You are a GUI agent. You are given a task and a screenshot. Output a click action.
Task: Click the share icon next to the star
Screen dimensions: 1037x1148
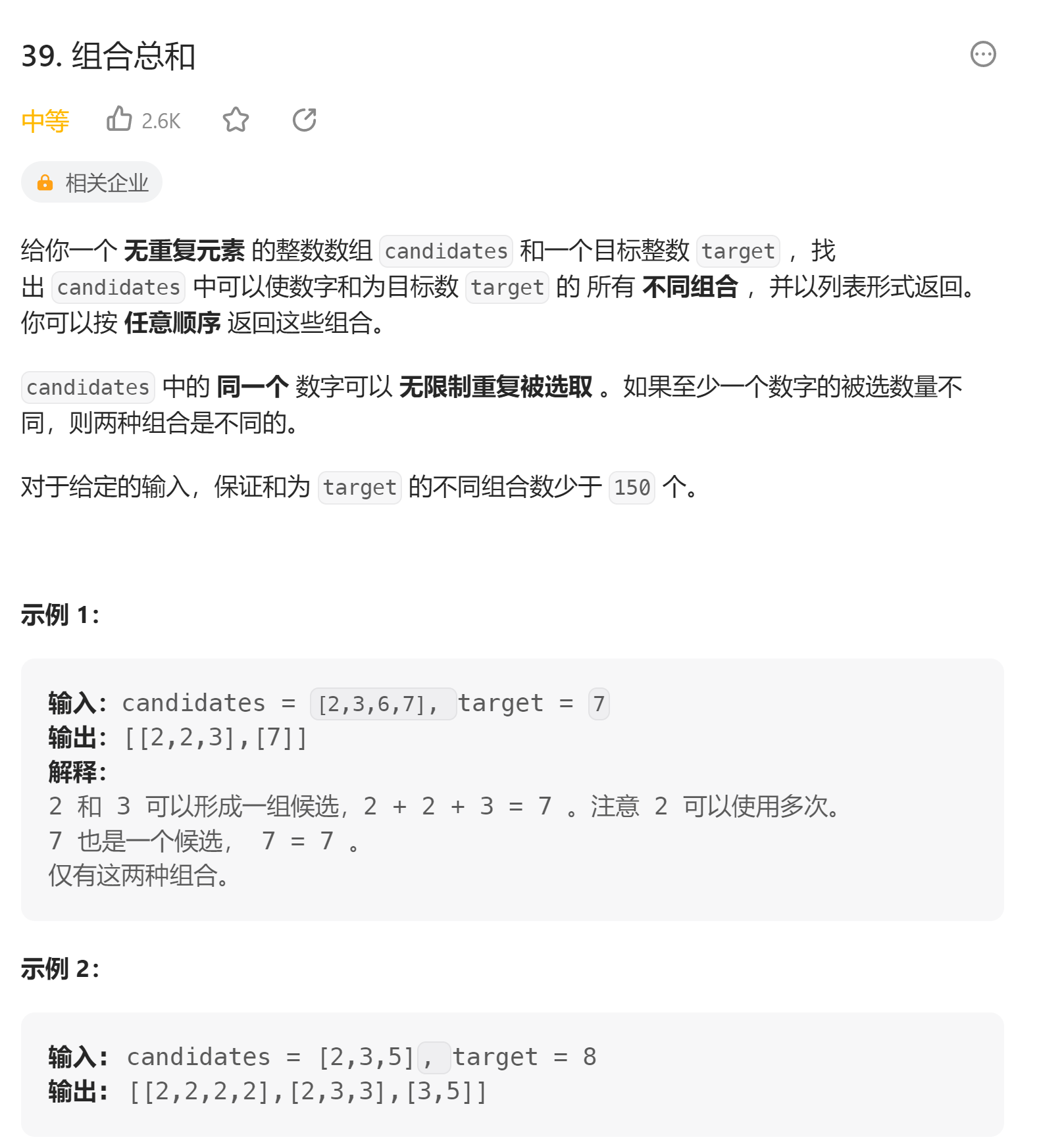304,120
